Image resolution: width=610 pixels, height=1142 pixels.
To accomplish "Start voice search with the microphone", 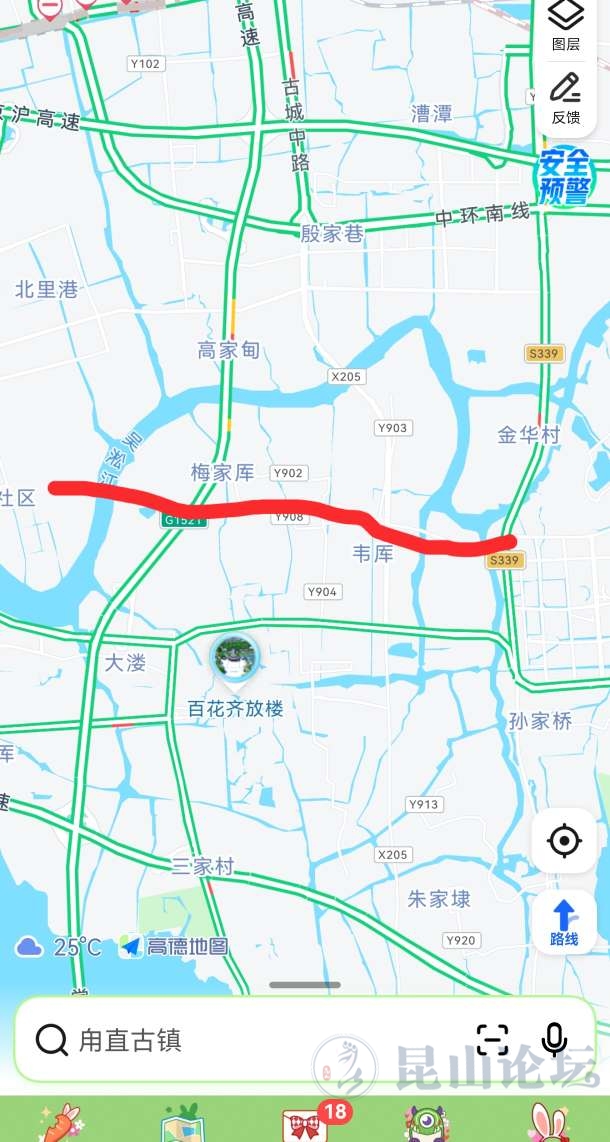I will tap(554, 1040).
